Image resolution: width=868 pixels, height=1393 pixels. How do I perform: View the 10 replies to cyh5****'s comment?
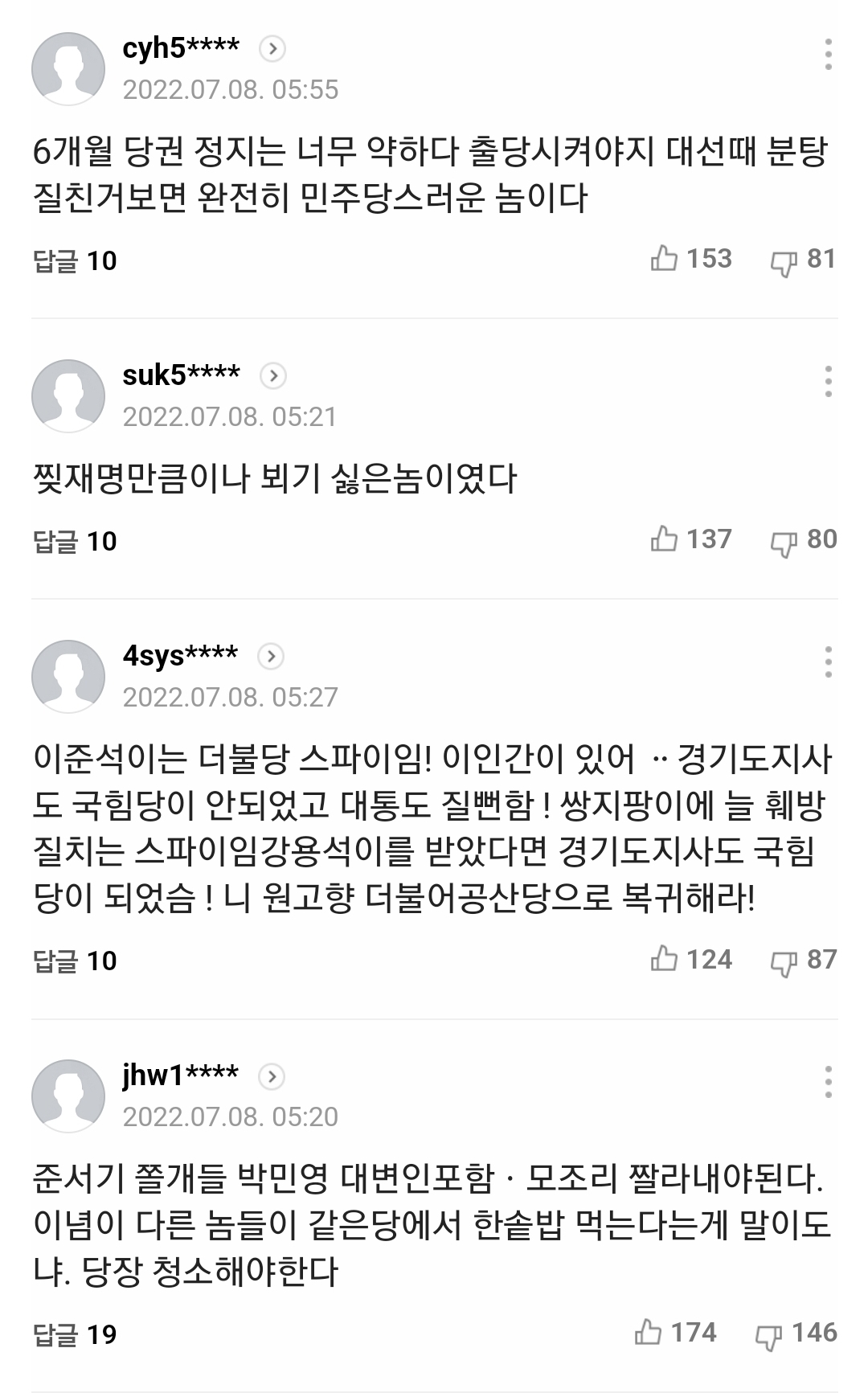point(75,261)
